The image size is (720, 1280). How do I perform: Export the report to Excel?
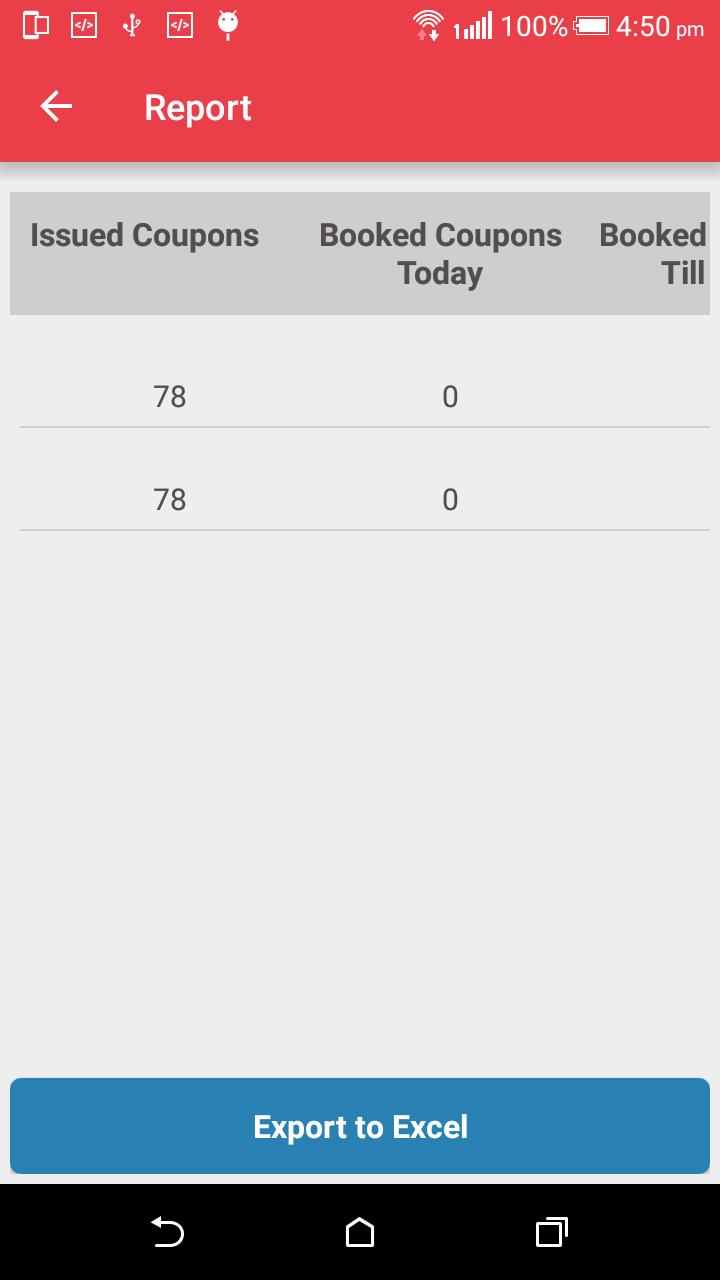point(360,1126)
